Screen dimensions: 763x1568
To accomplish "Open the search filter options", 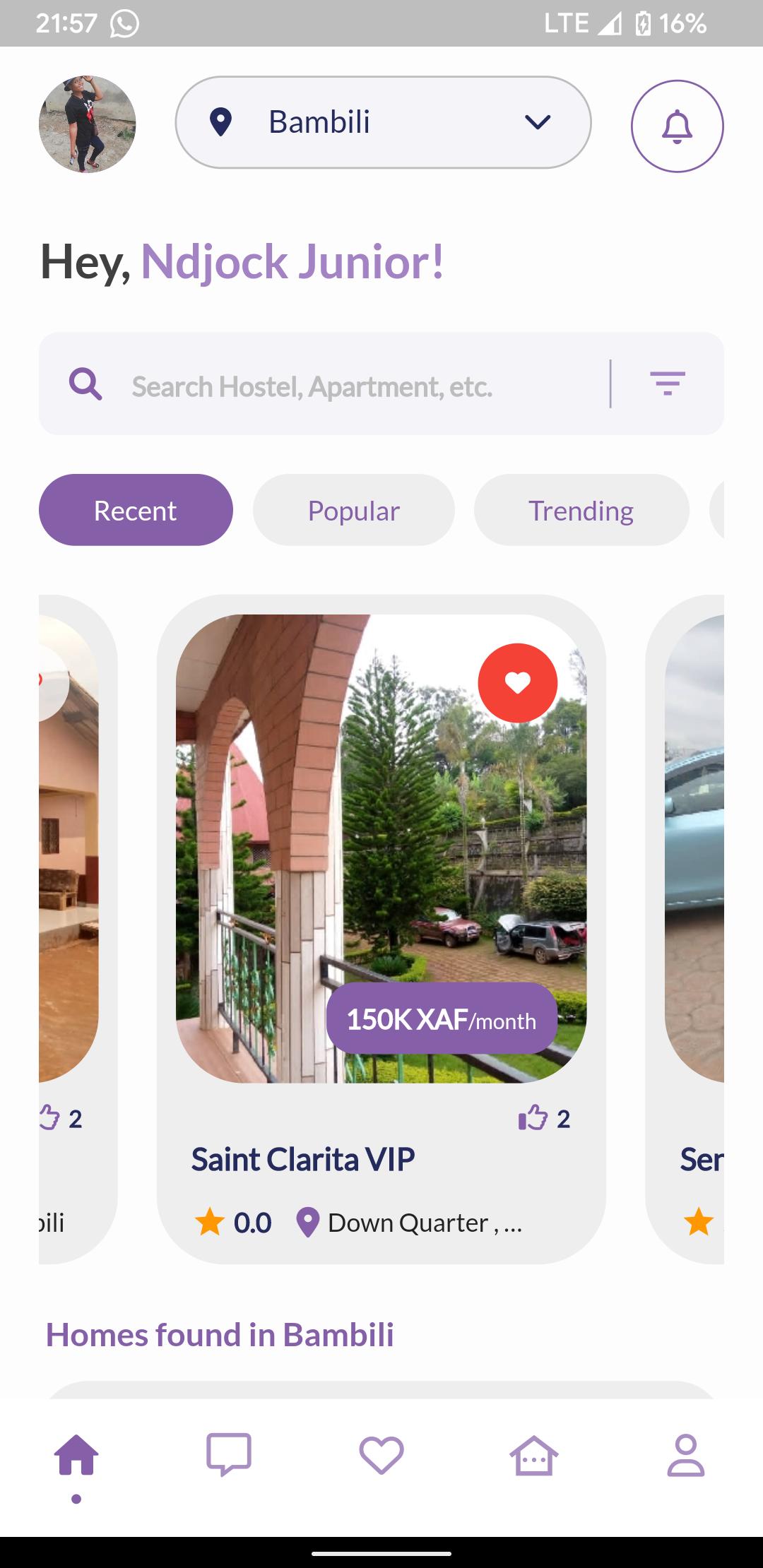I will click(668, 384).
